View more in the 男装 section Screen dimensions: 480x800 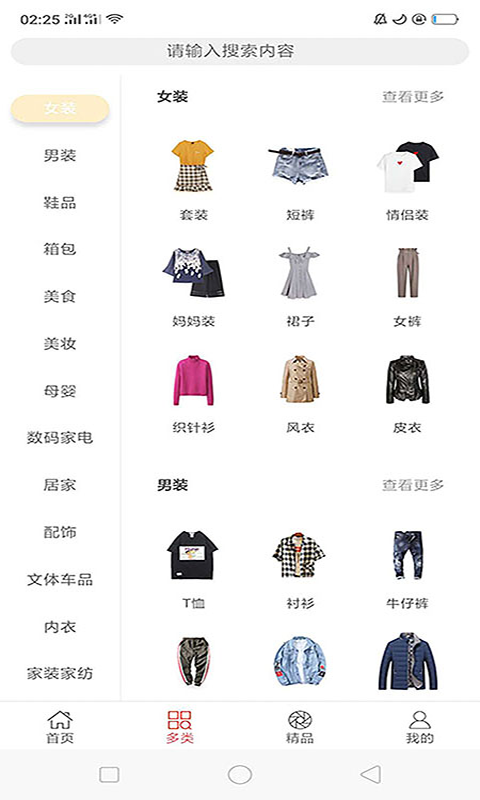[413, 485]
